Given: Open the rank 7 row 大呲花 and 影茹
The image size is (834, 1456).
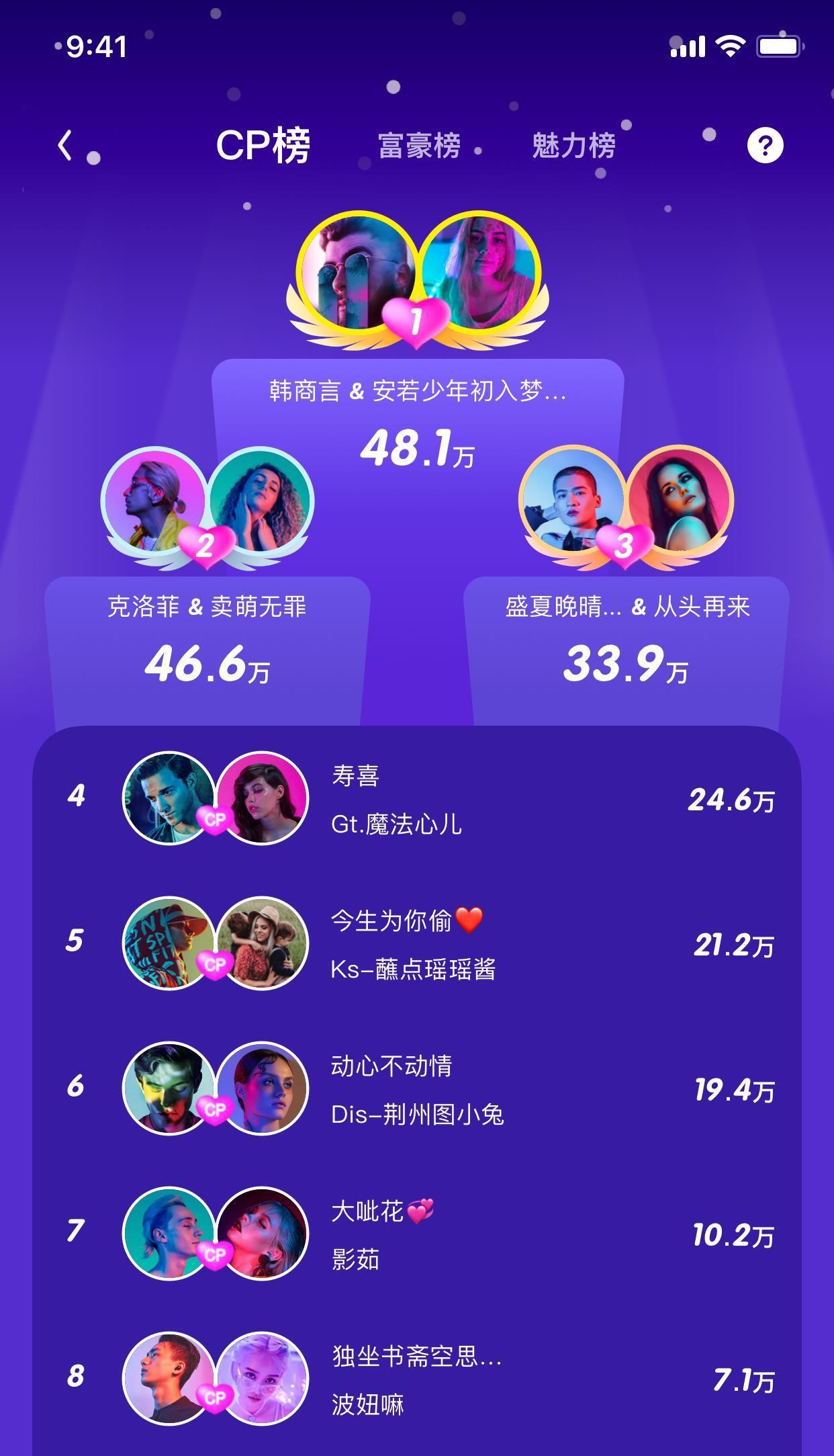Looking at the screenshot, I should [x=416, y=1234].
